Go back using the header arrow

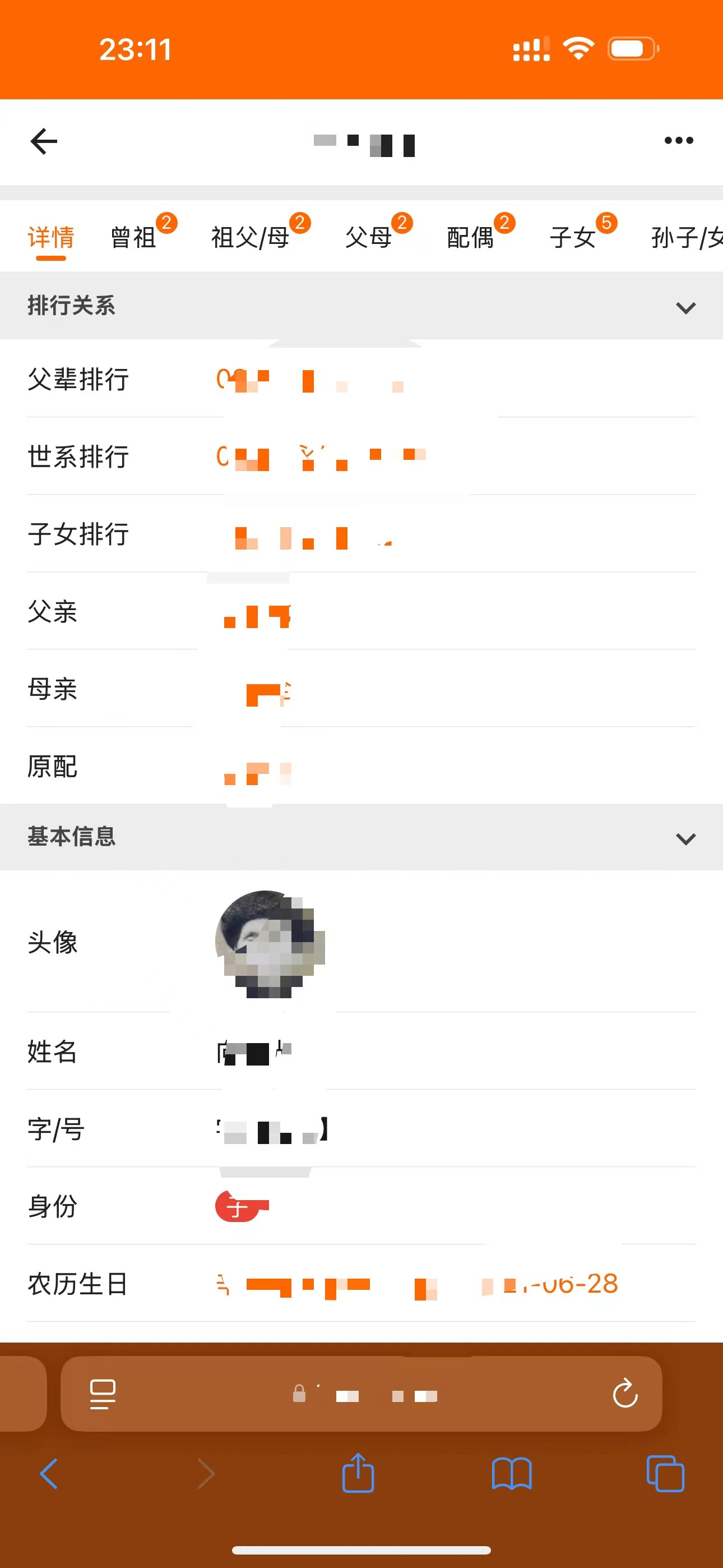coord(44,141)
